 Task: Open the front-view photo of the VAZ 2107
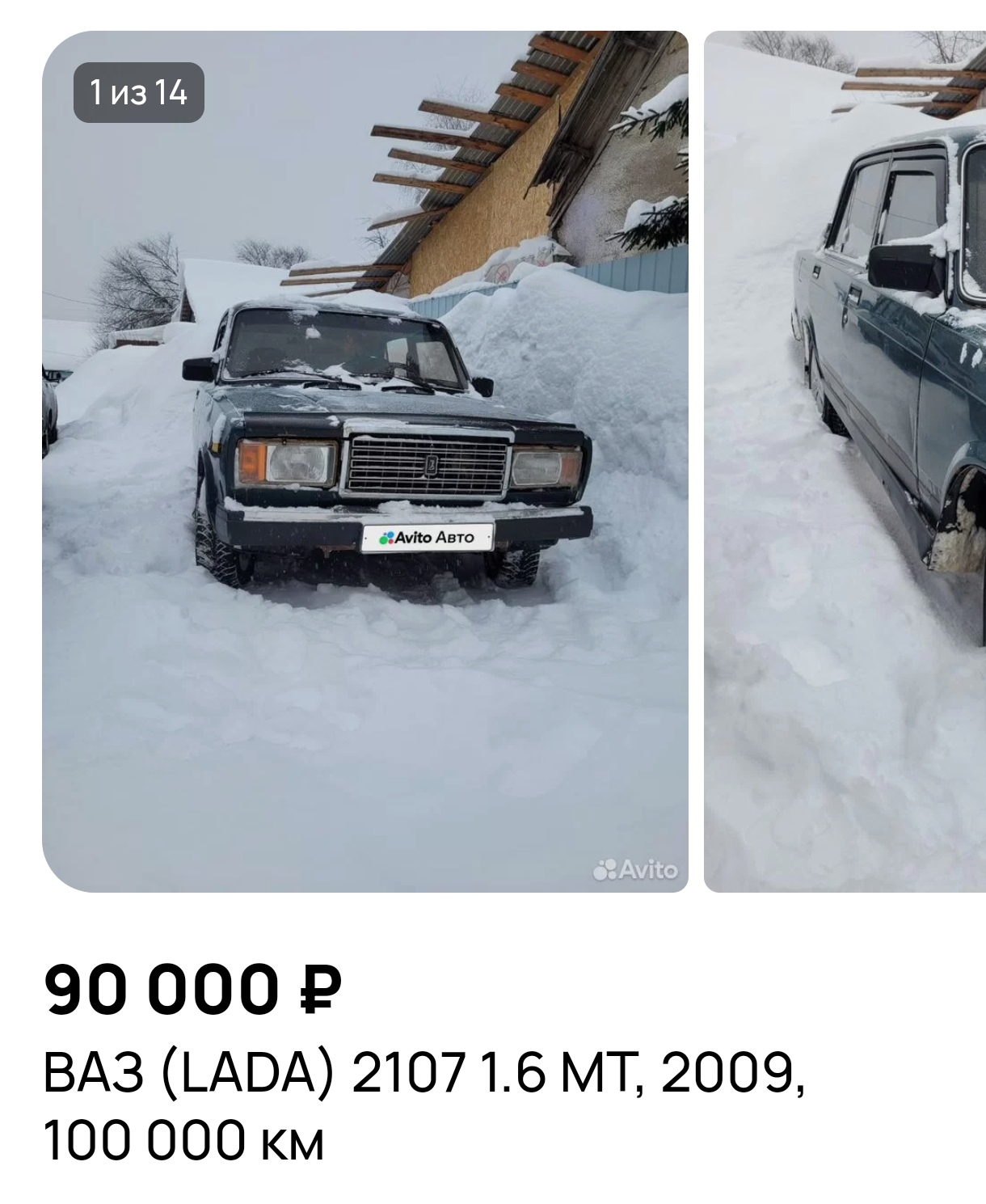coord(365,462)
